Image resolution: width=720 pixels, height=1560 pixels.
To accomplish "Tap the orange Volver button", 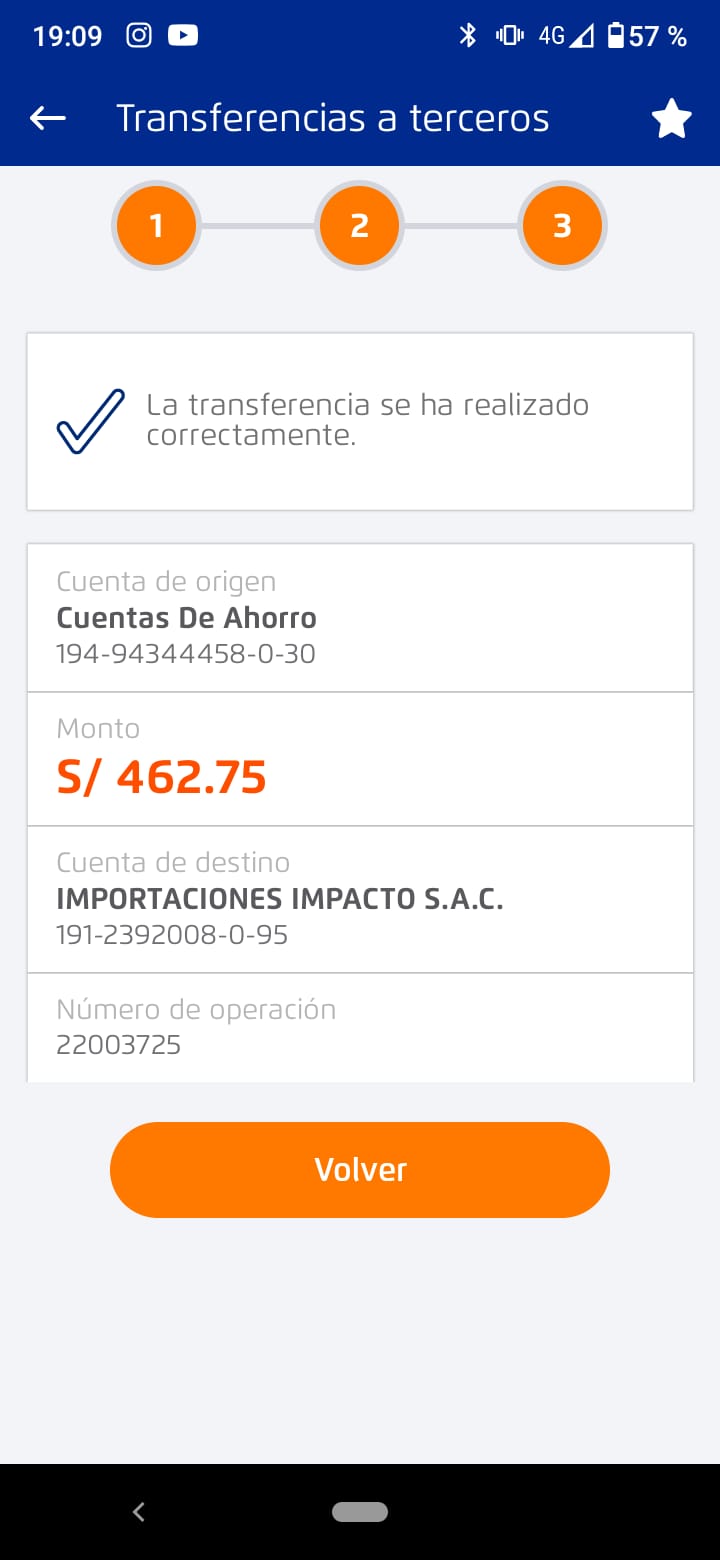I will 360,1169.
